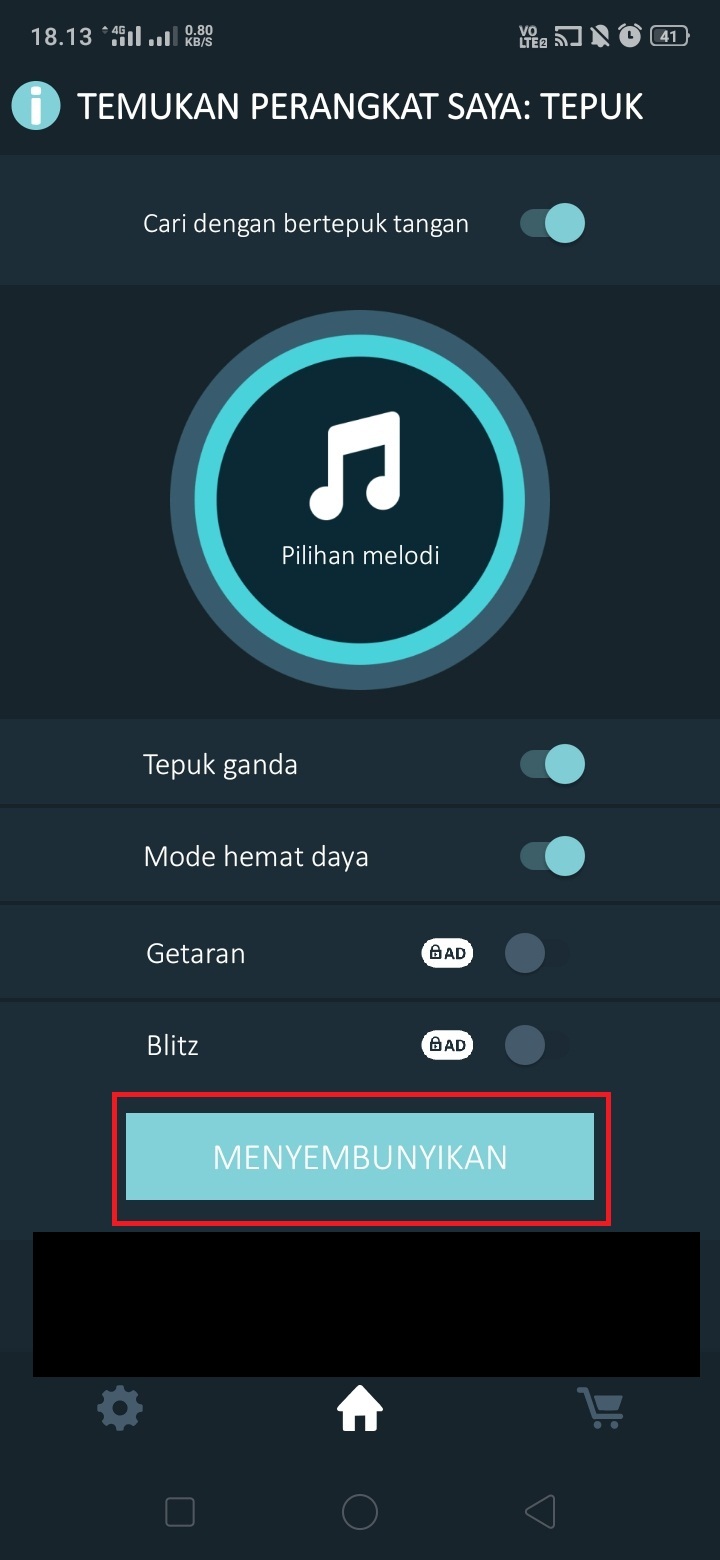Tap the MENYEMBUNYIKAN button
This screenshot has width=720, height=1560.
pyautogui.click(x=360, y=1157)
